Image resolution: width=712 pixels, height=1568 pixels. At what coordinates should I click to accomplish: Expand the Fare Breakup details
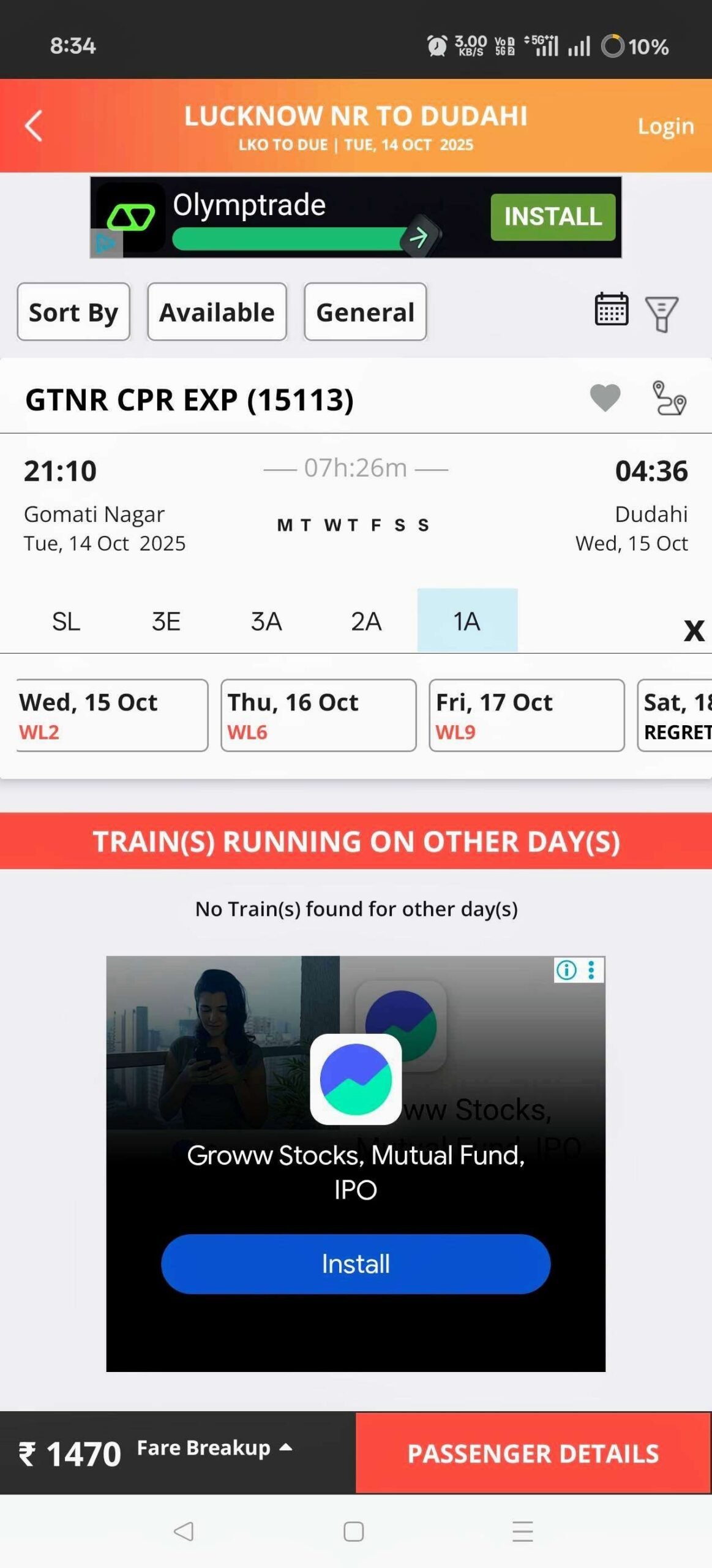pyautogui.click(x=214, y=1448)
